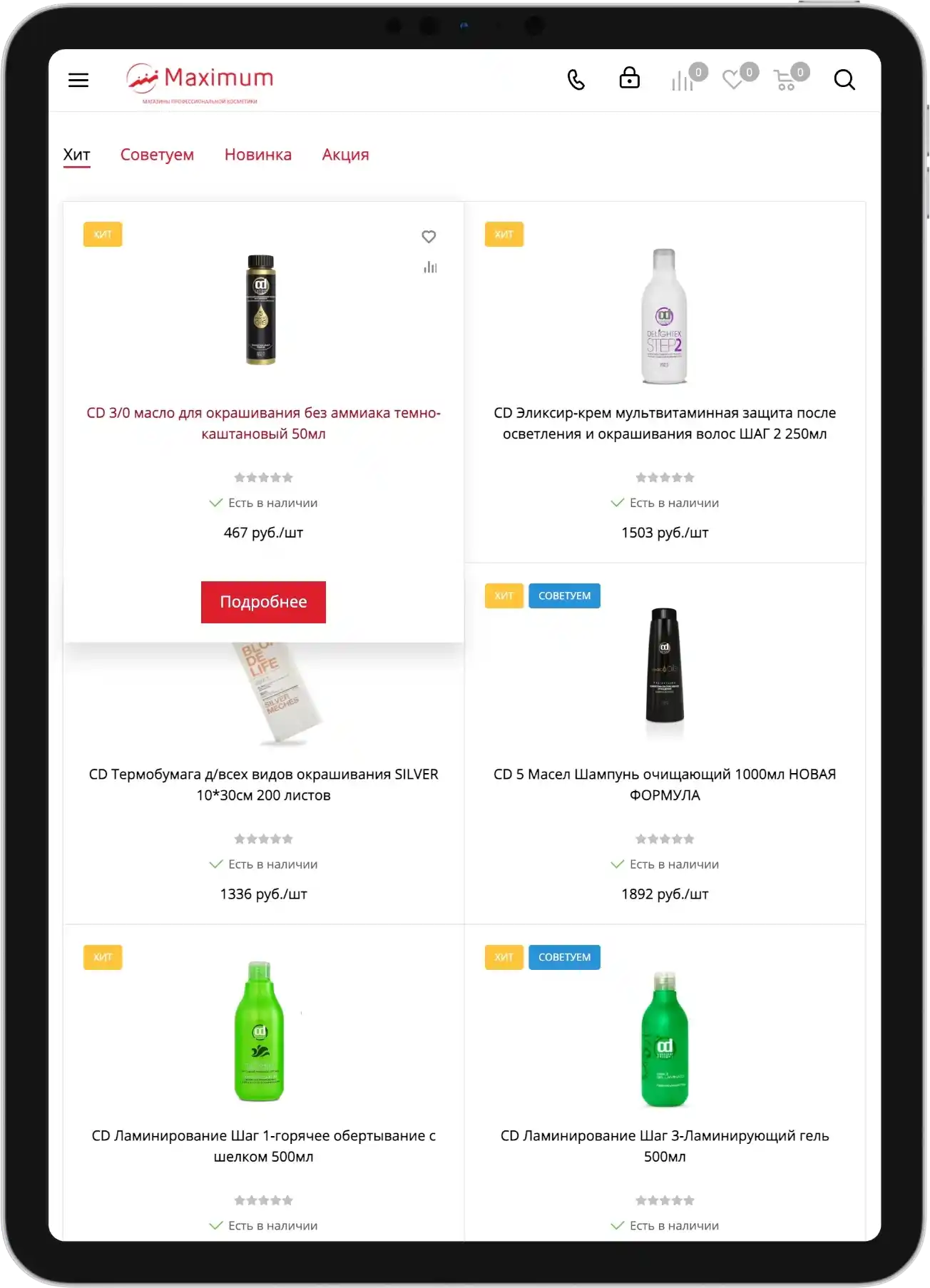Open CD Эликсир-крем ШАГ 2 250мл product
This screenshot has height=1288, width=930.
[x=665, y=423]
